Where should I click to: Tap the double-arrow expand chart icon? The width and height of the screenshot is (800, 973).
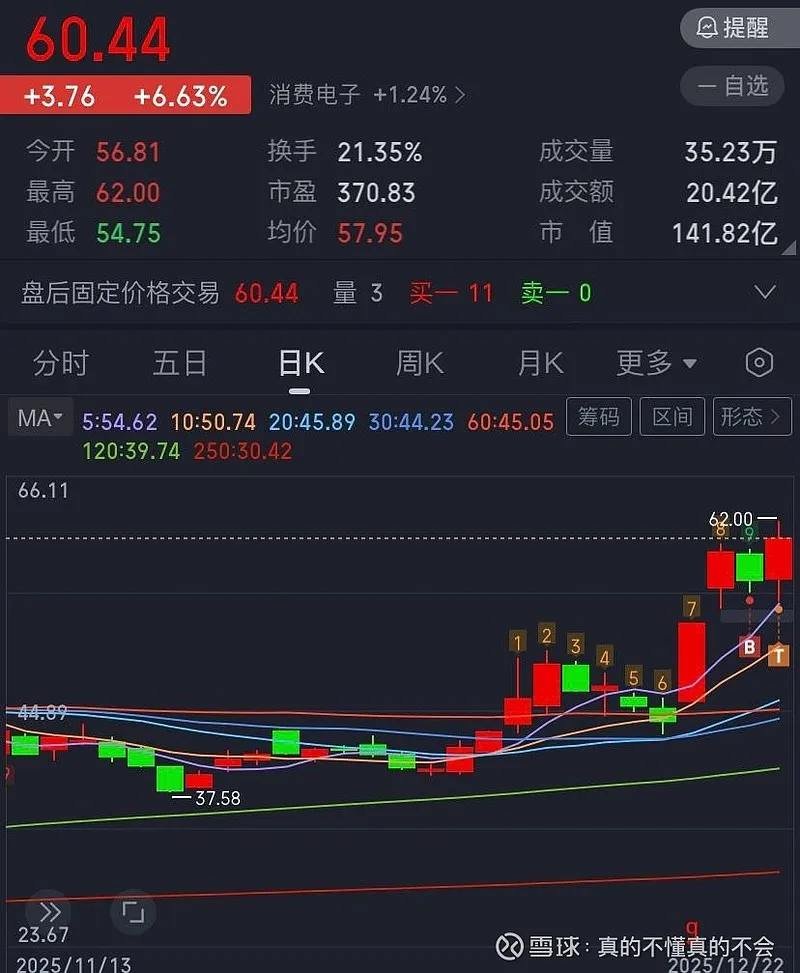50,912
